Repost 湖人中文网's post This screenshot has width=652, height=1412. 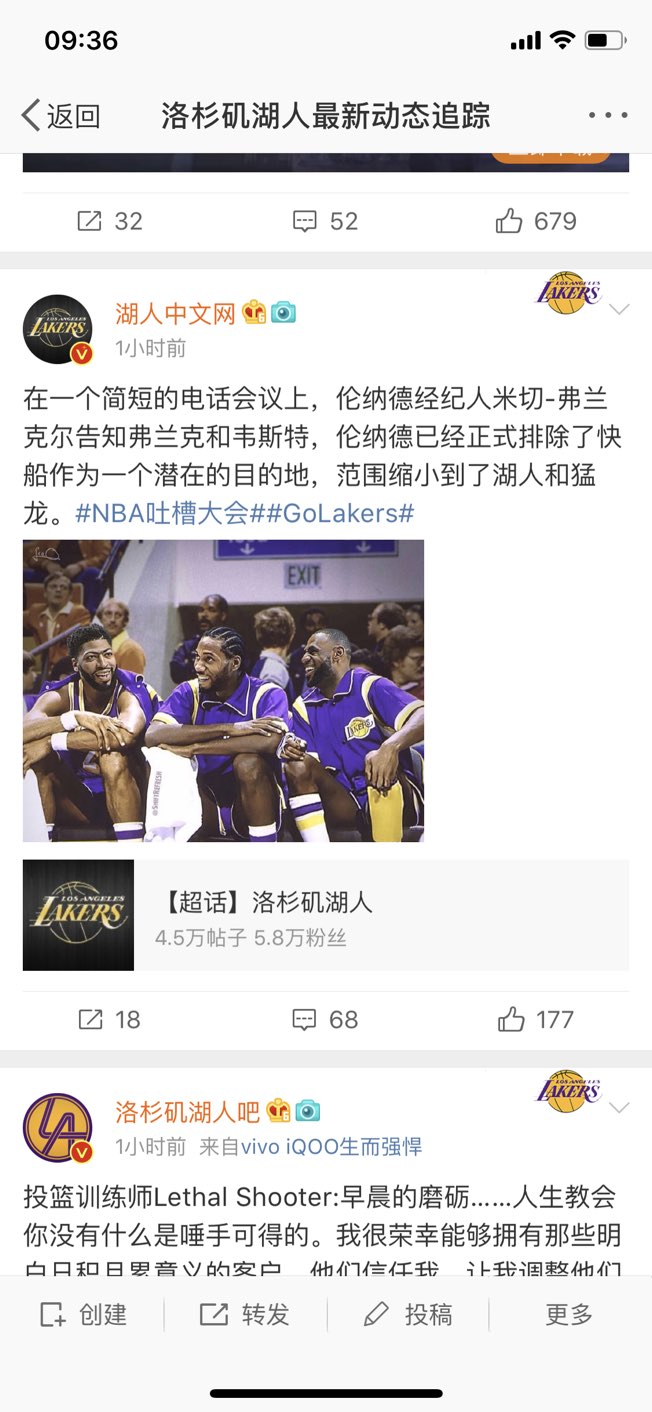[x=109, y=1019]
